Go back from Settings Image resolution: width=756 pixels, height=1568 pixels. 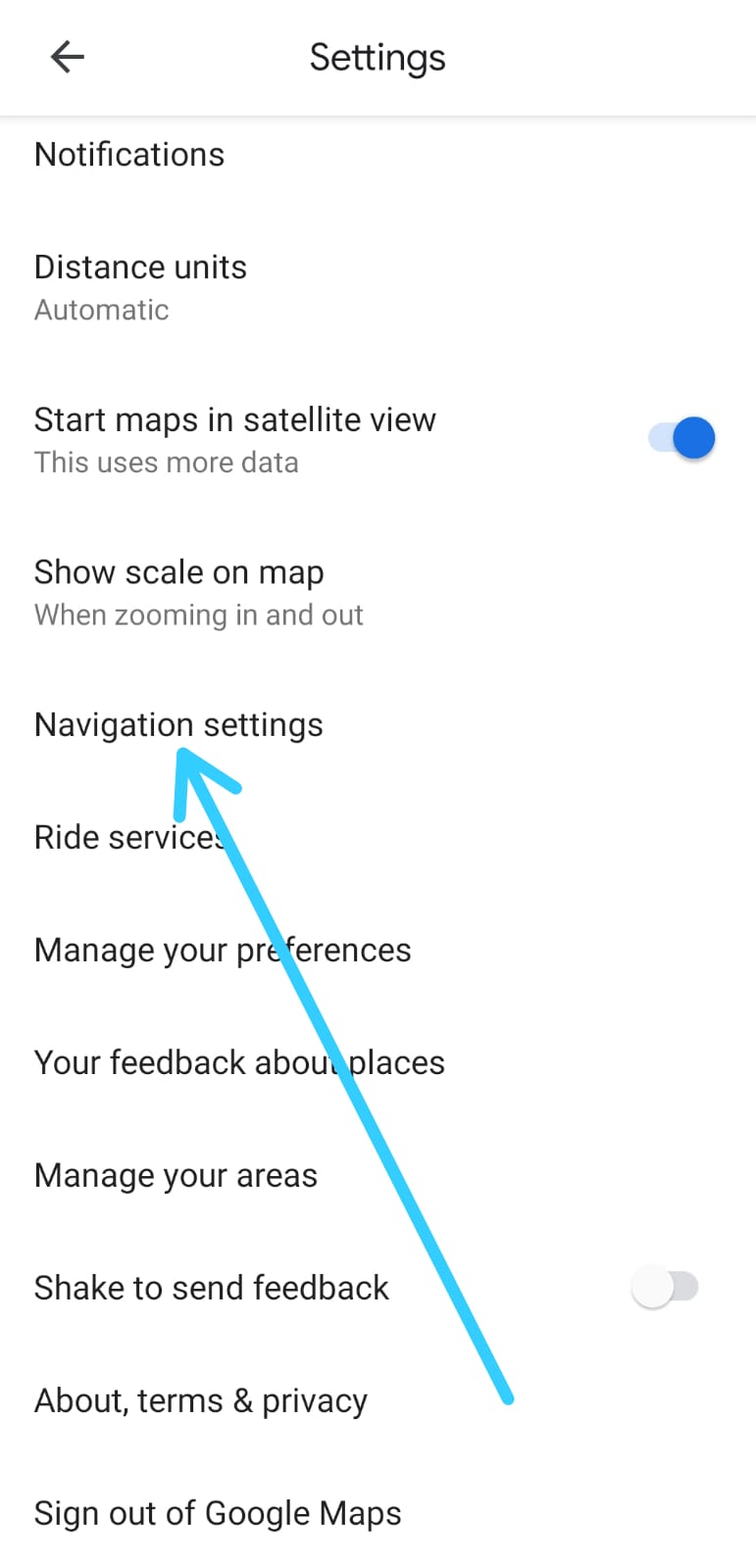coord(67,57)
